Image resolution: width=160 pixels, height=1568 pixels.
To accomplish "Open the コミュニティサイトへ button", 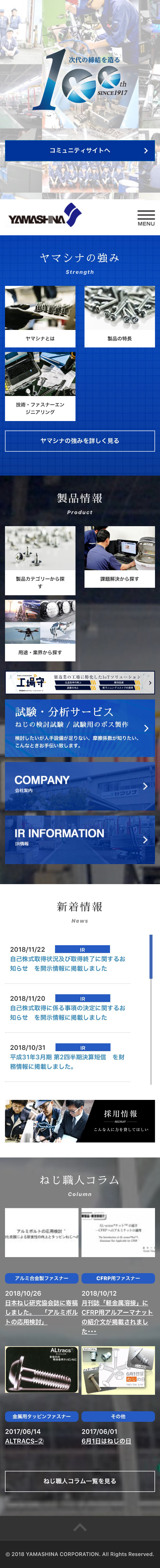I will pos(80,150).
